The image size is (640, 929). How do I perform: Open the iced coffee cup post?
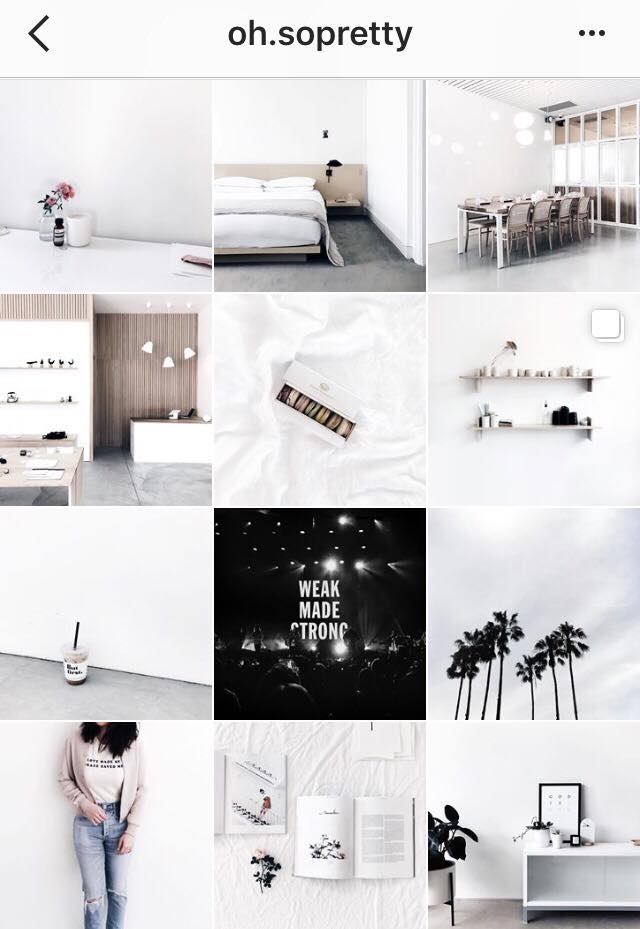click(105, 613)
